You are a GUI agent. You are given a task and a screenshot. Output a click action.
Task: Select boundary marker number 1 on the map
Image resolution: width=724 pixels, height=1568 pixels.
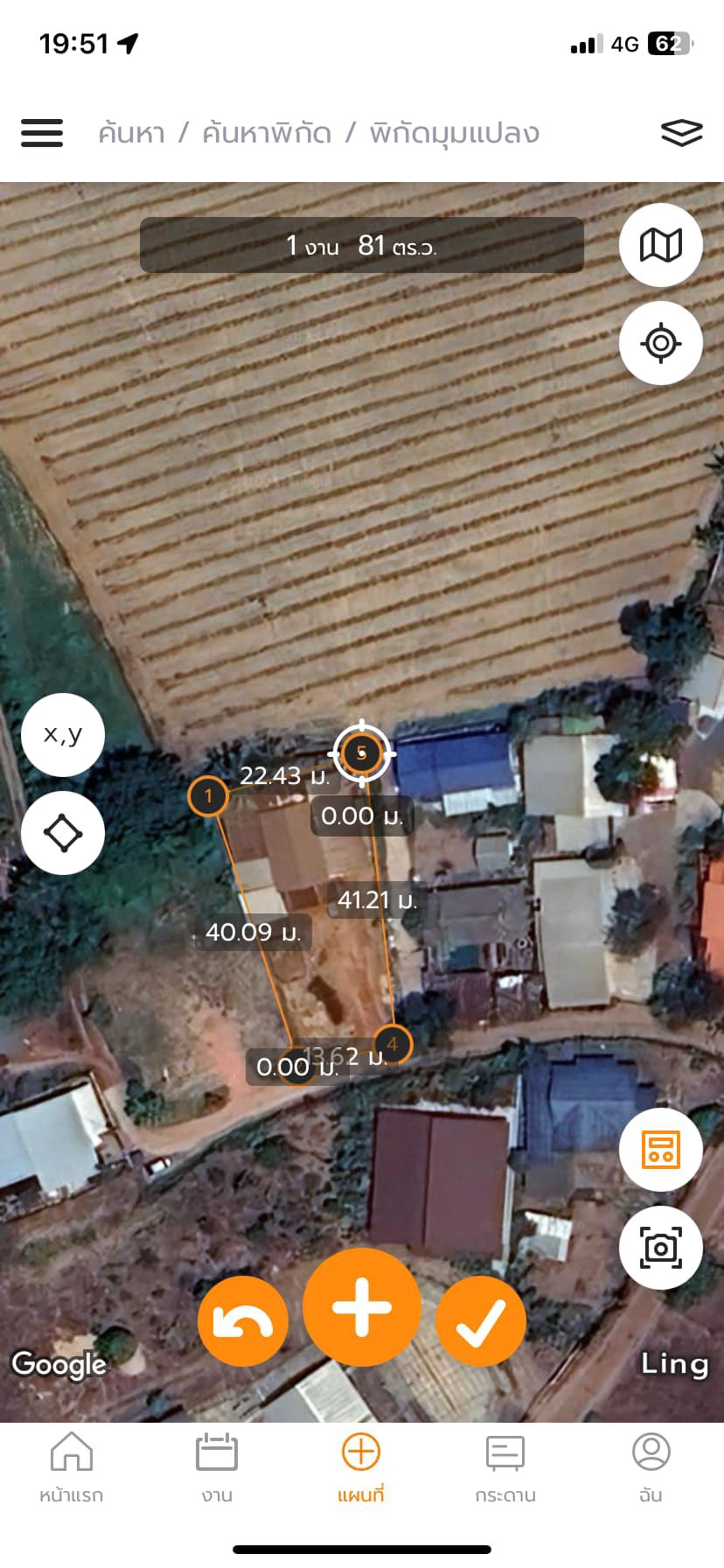click(x=208, y=796)
